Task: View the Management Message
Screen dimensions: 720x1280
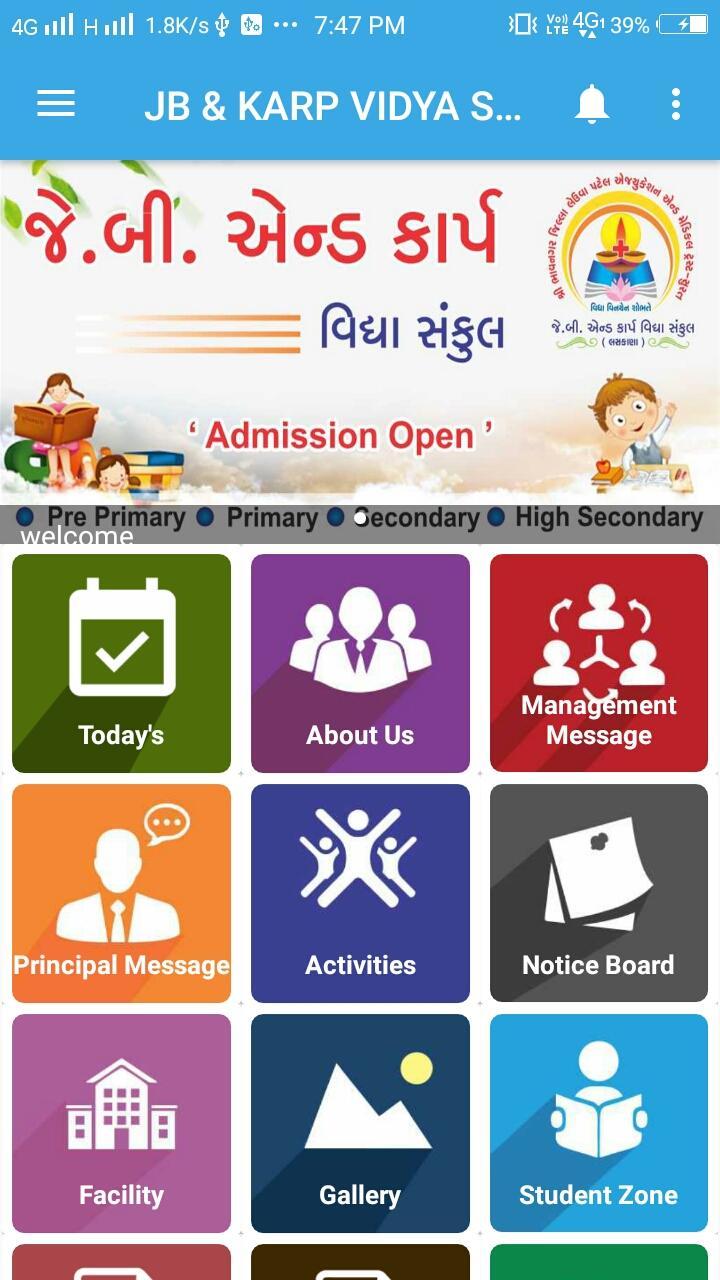Action: pos(598,663)
